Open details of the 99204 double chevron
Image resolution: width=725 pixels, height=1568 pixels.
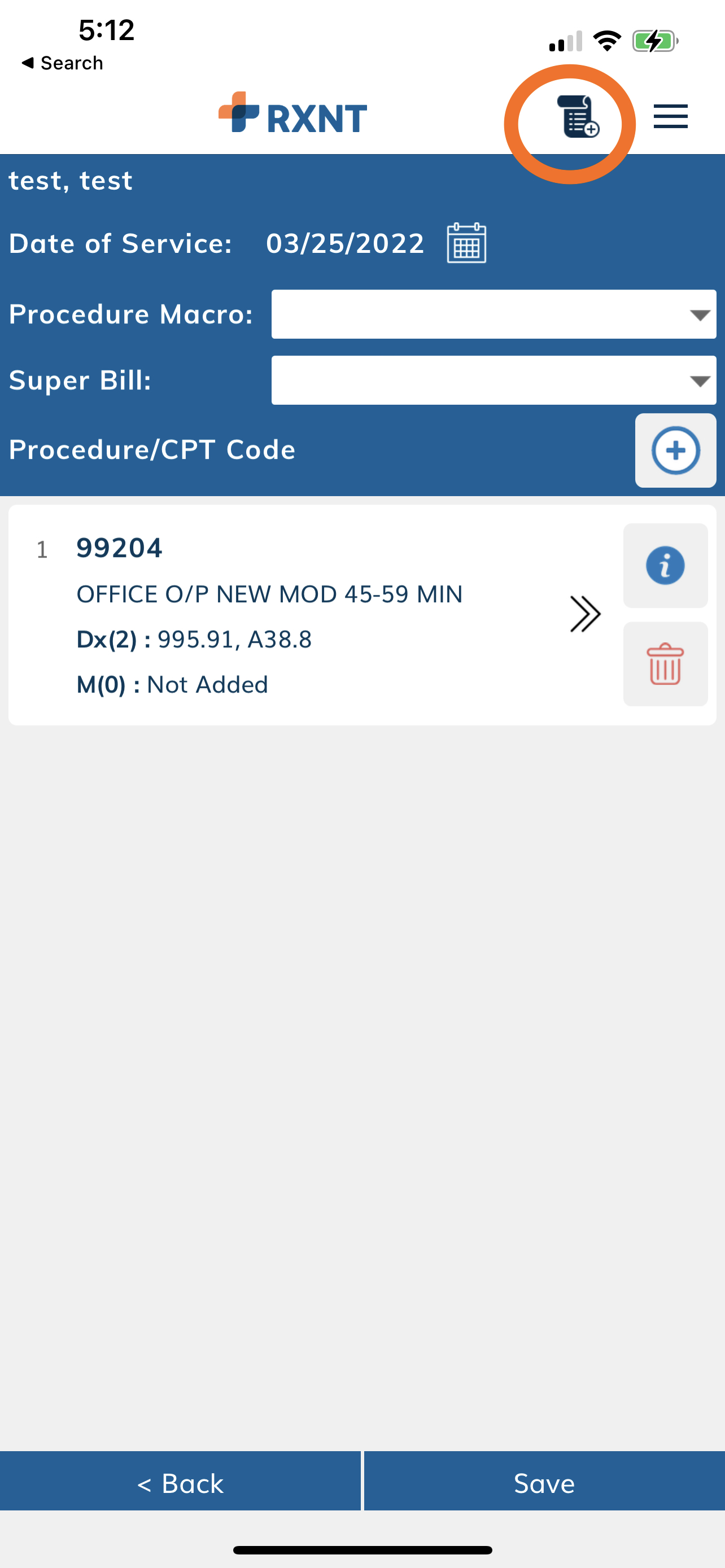(585, 614)
